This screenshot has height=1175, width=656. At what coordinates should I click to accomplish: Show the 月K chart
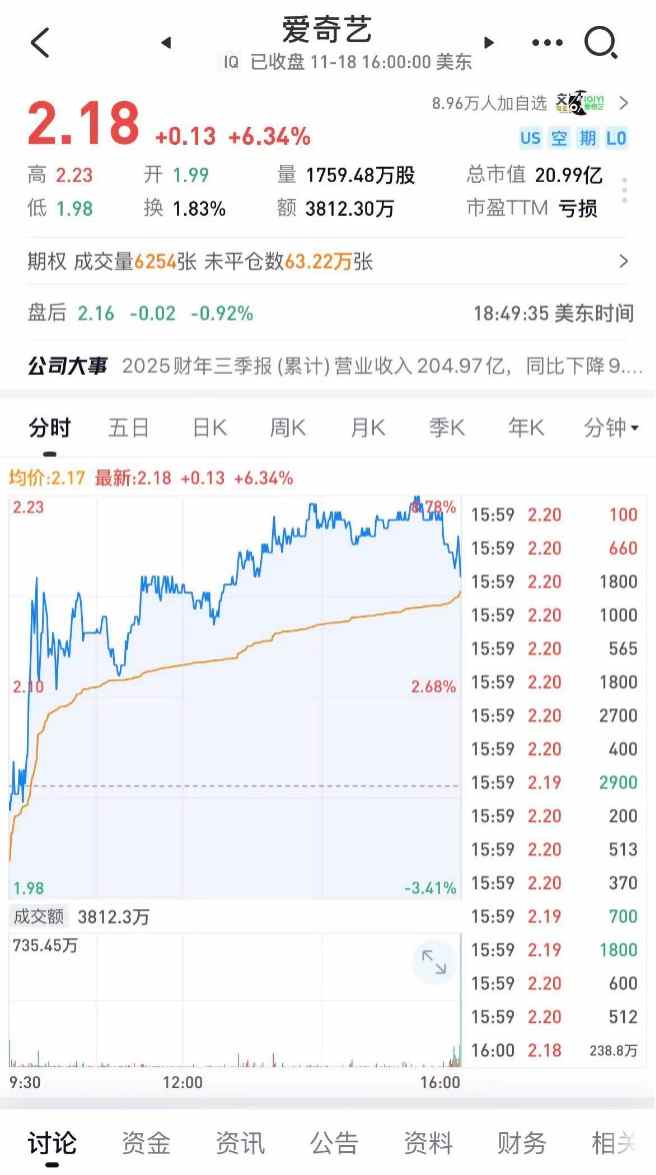click(x=368, y=428)
